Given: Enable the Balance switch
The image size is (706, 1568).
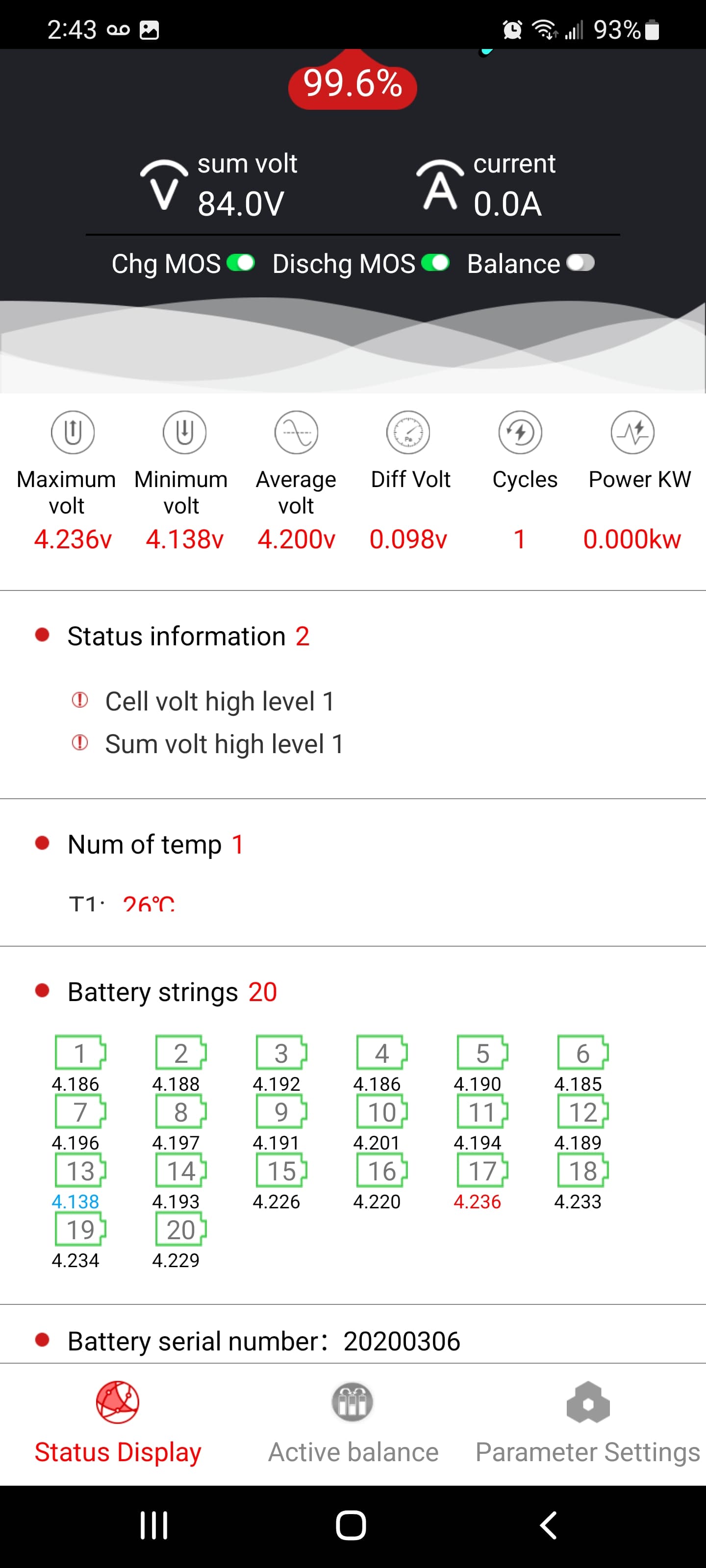Looking at the screenshot, I should [580, 263].
